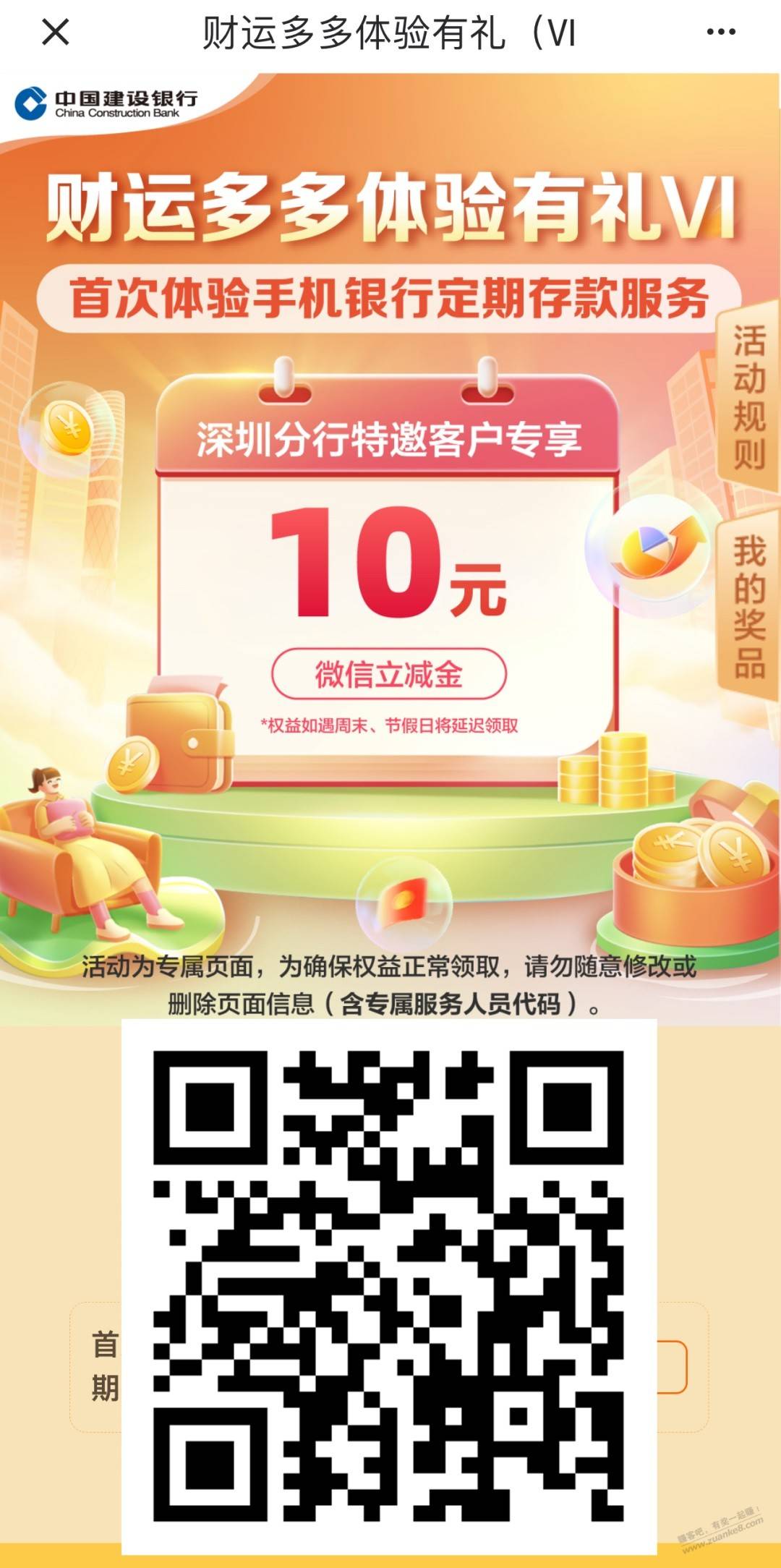Open the three-dot overflow menu
Image resolution: width=781 pixels, height=1568 pixels.
tap(721, 33)
